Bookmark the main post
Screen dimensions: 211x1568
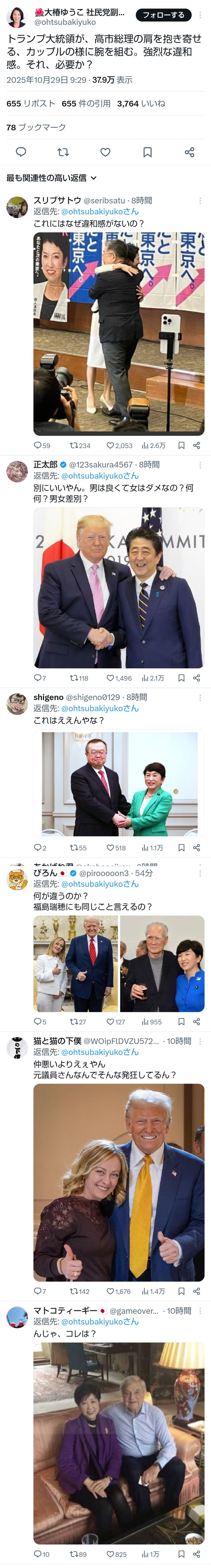(147, 152)
